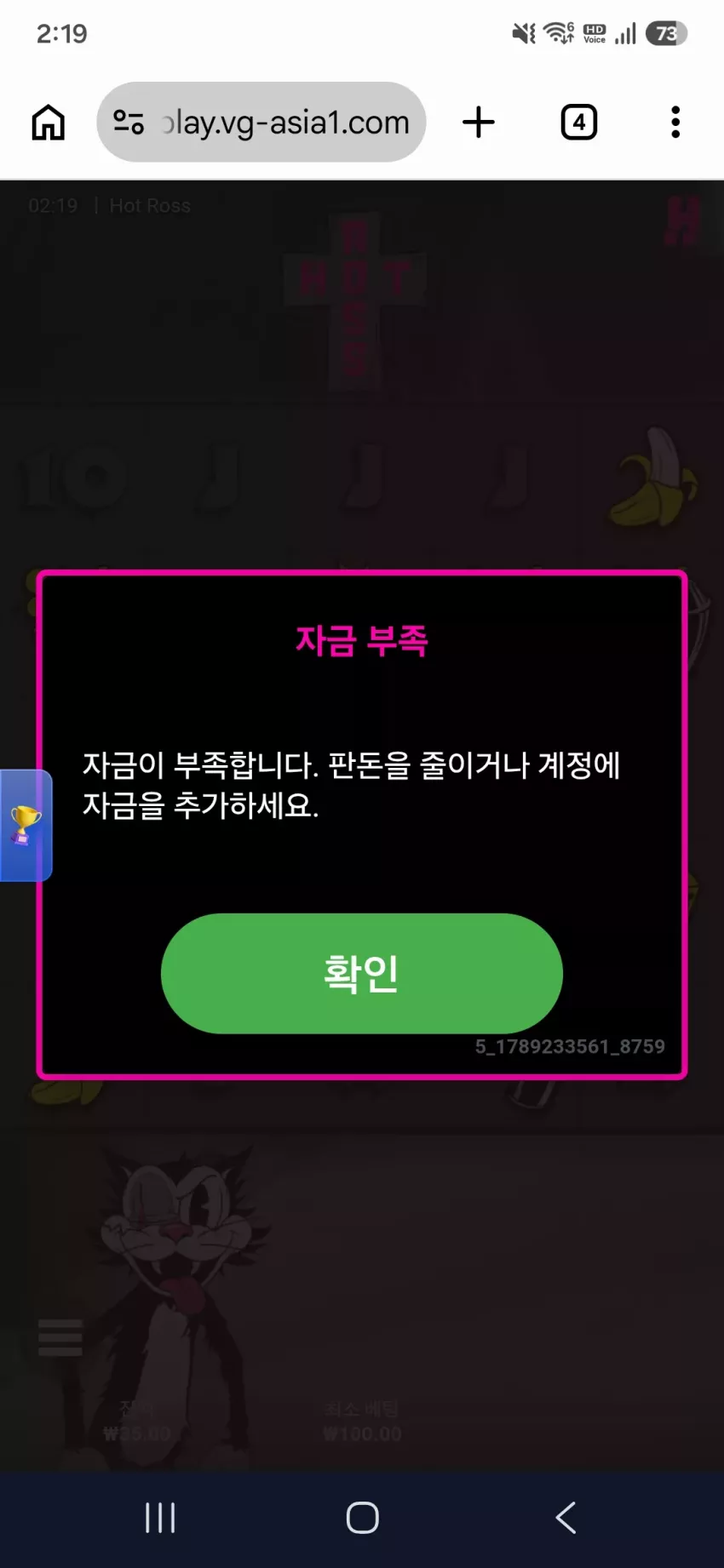The width and height of the screenshot is (724, 1568).
Task: Open the recent apps view
Action: tap(160, 1517)
